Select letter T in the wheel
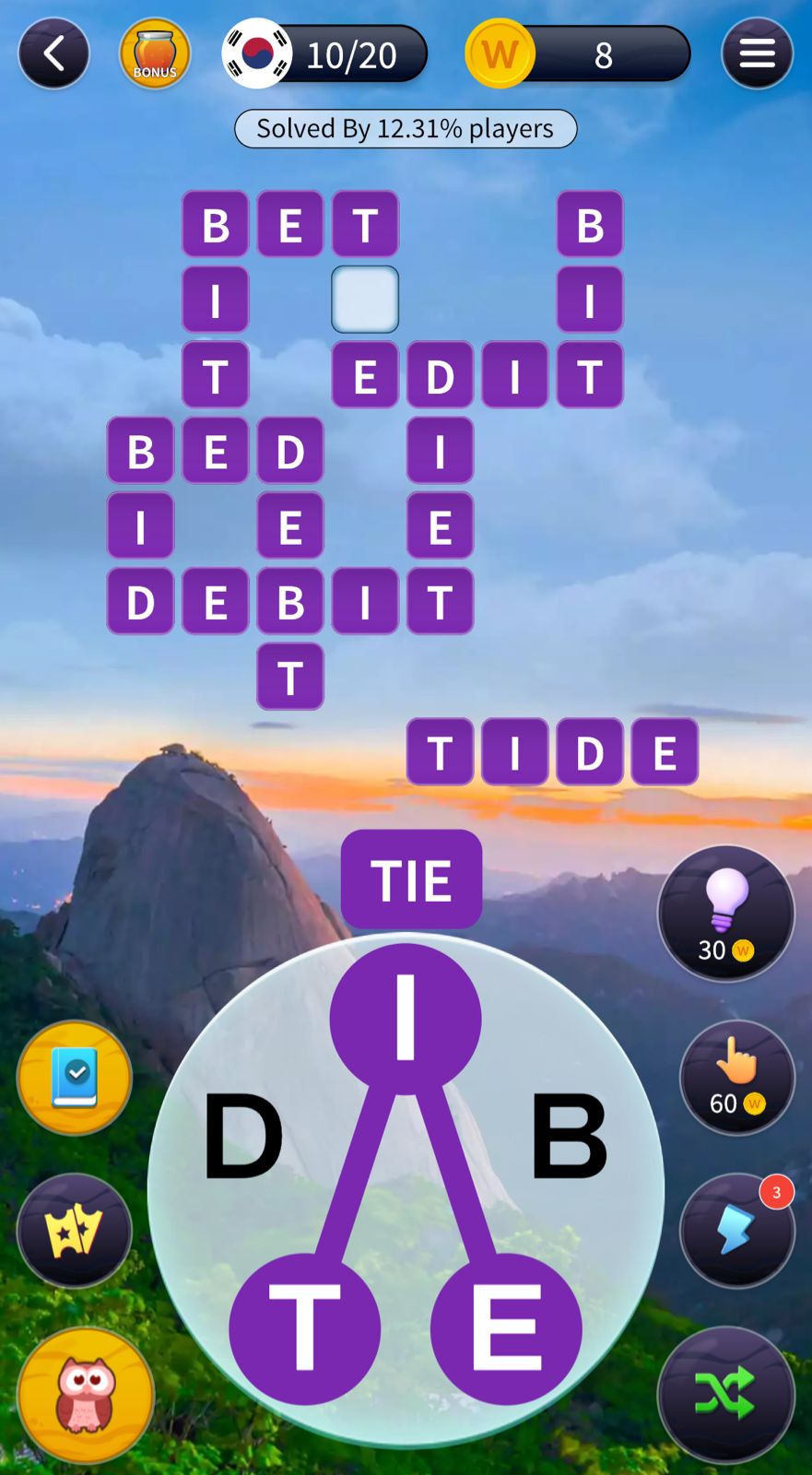812x1475 pixels. (x=304, y=1328)
